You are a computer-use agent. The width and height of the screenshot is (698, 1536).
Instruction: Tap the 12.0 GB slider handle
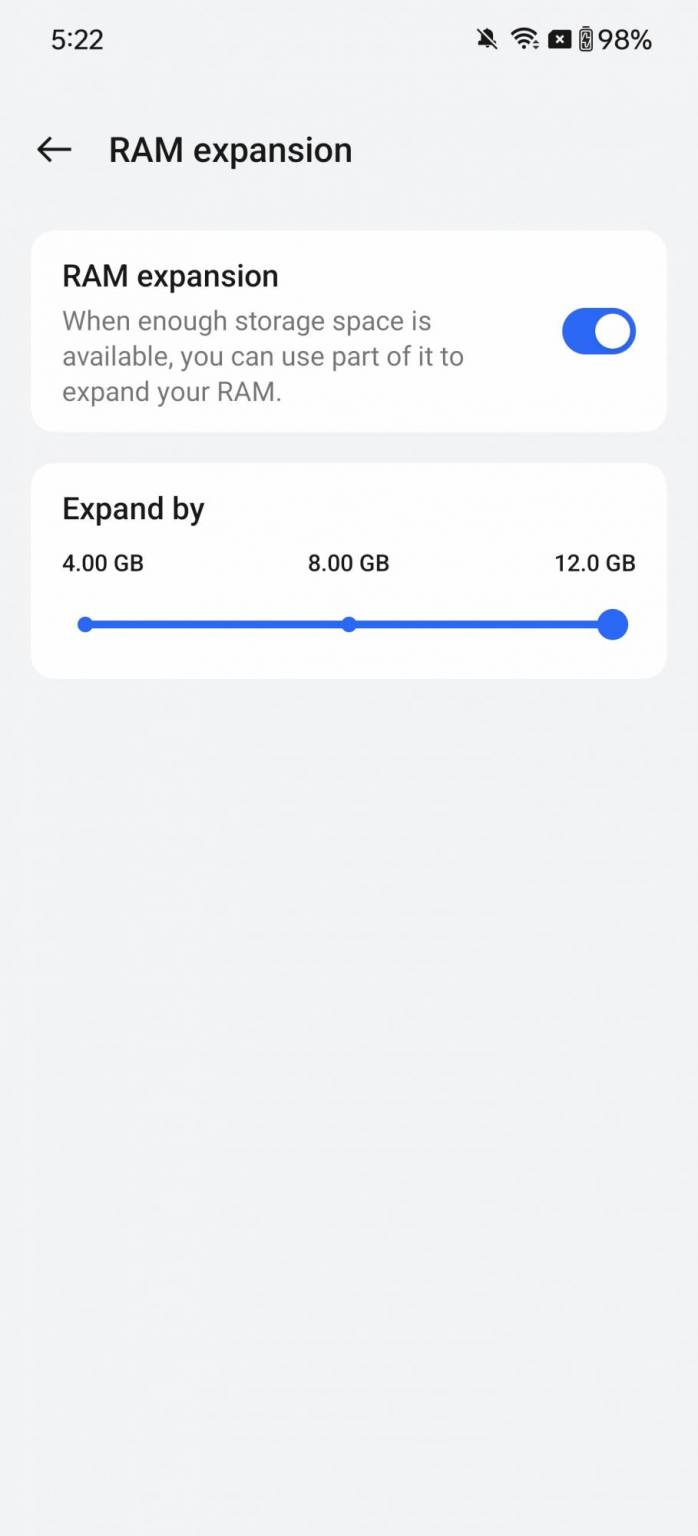tap(612, 625)
